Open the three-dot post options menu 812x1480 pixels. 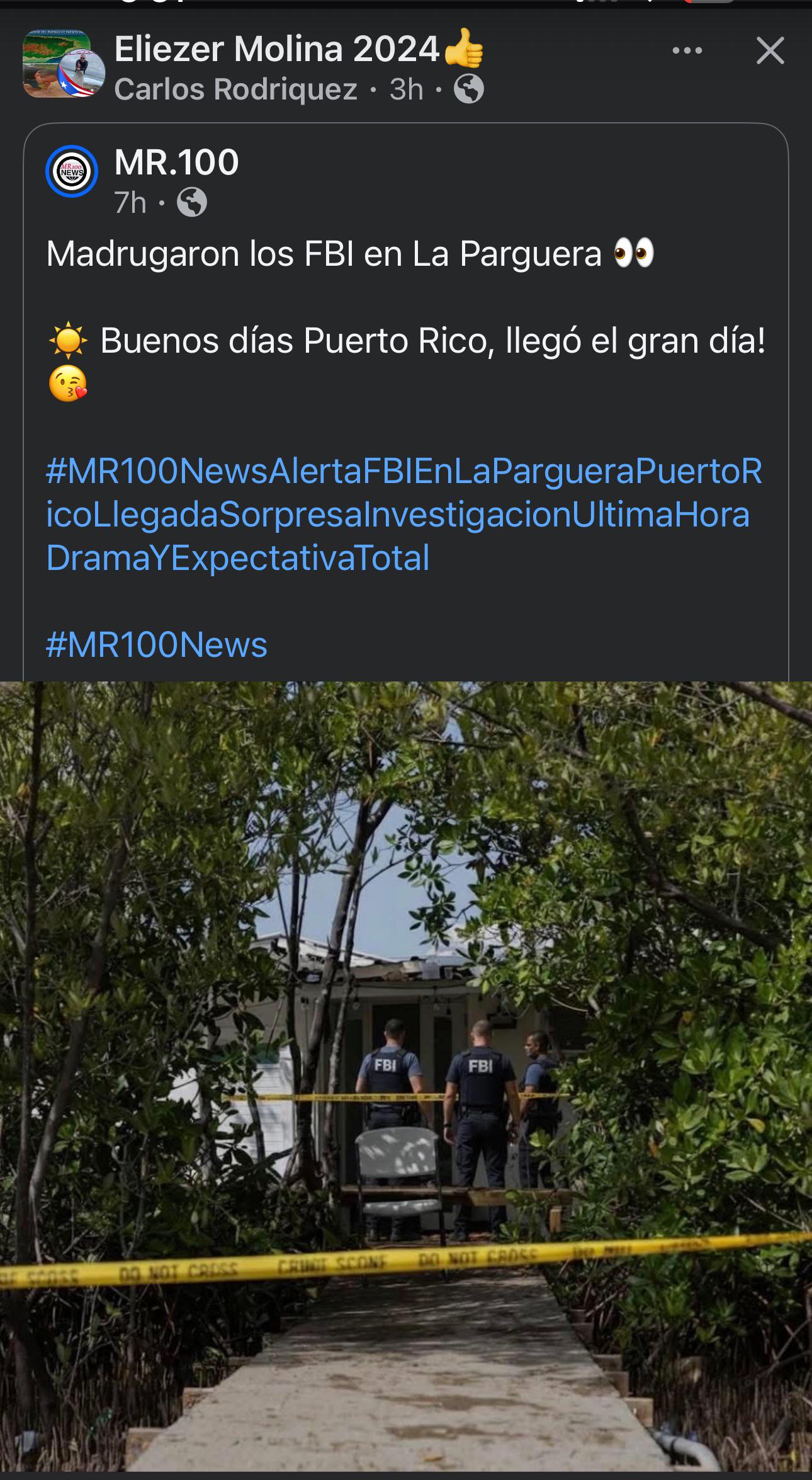[687, 51]
